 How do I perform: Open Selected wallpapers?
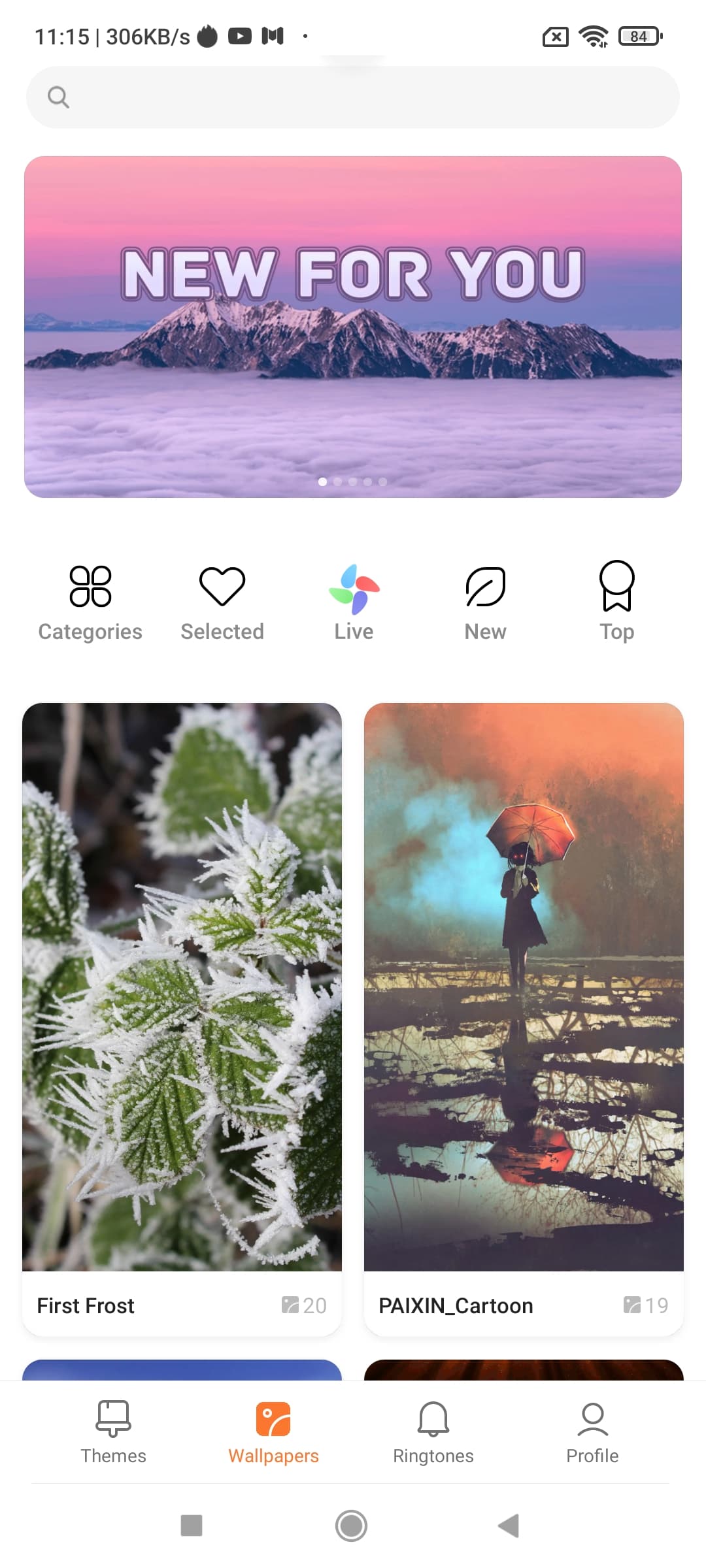click(x=222, y=602)
